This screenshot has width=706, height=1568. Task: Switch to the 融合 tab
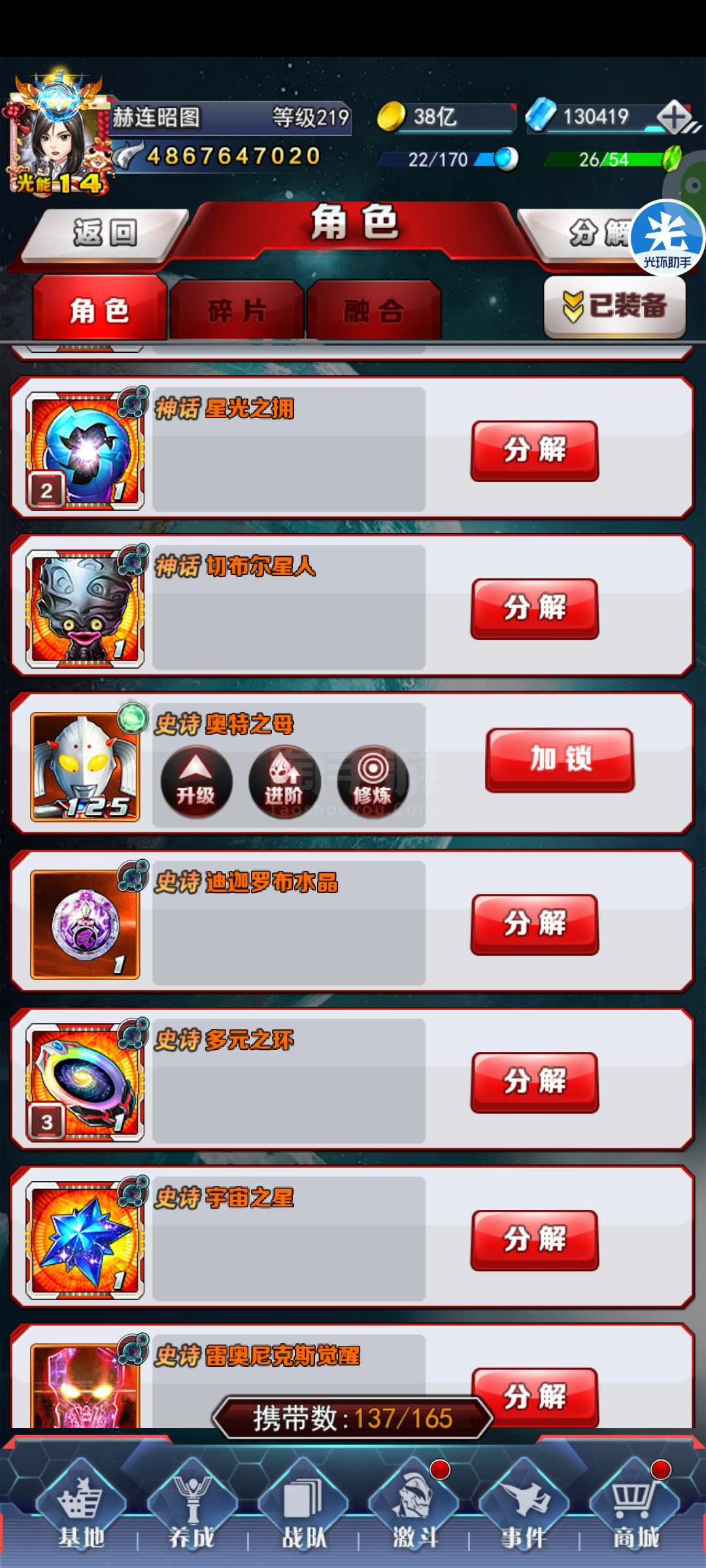coord(373,311)
